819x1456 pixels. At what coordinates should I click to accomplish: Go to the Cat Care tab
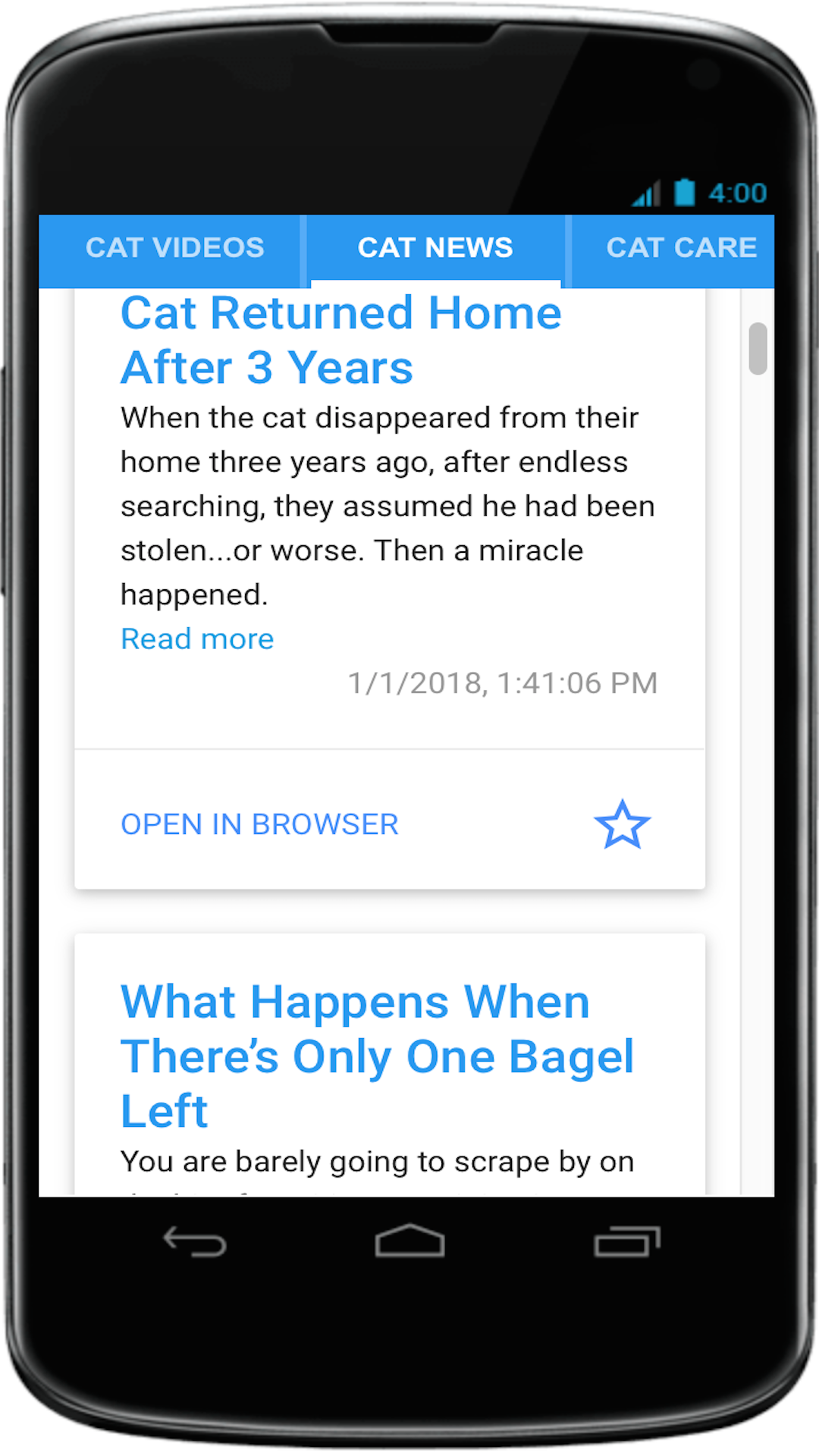[681, 249]
